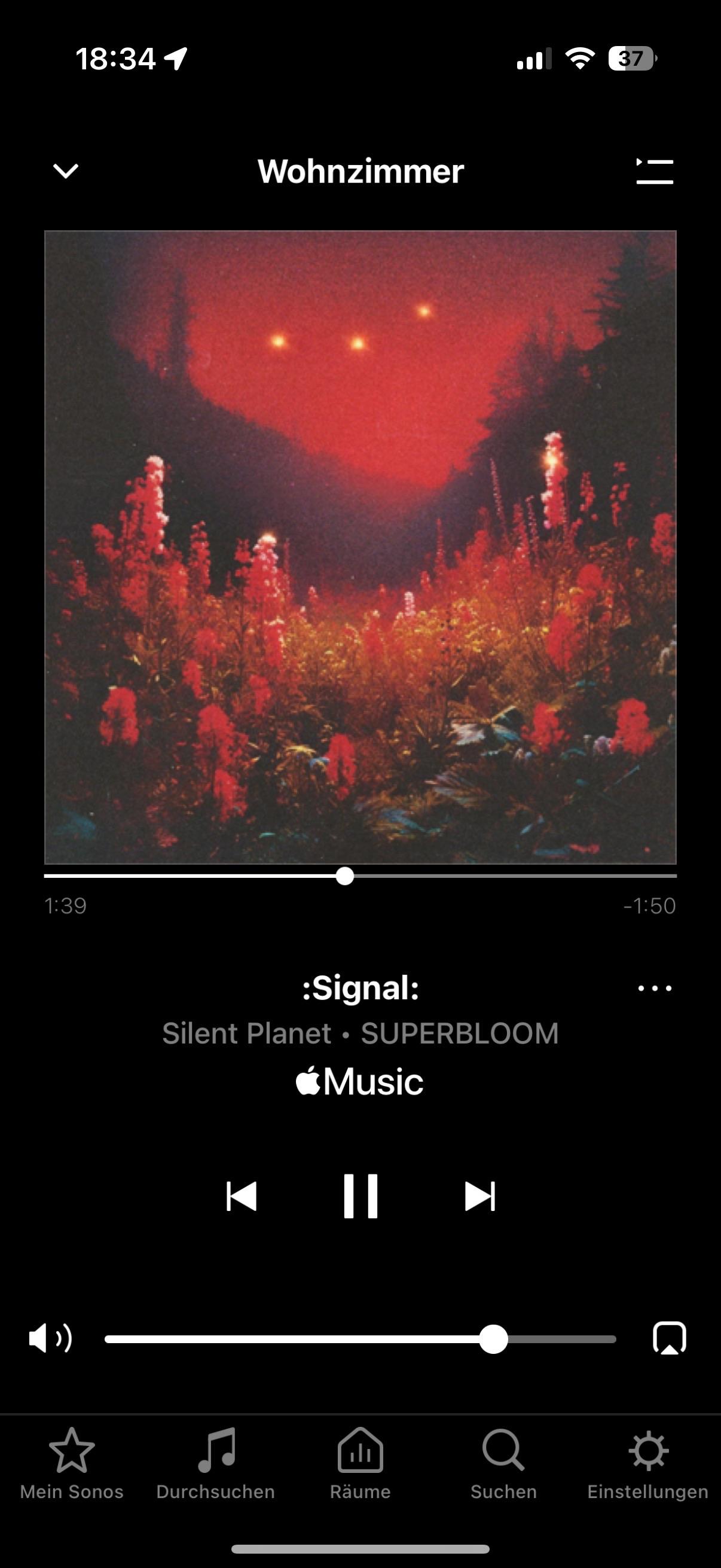Skip back to the previous track
The width and height of the screenshot is (721, 1568).
coord(242,1196)
